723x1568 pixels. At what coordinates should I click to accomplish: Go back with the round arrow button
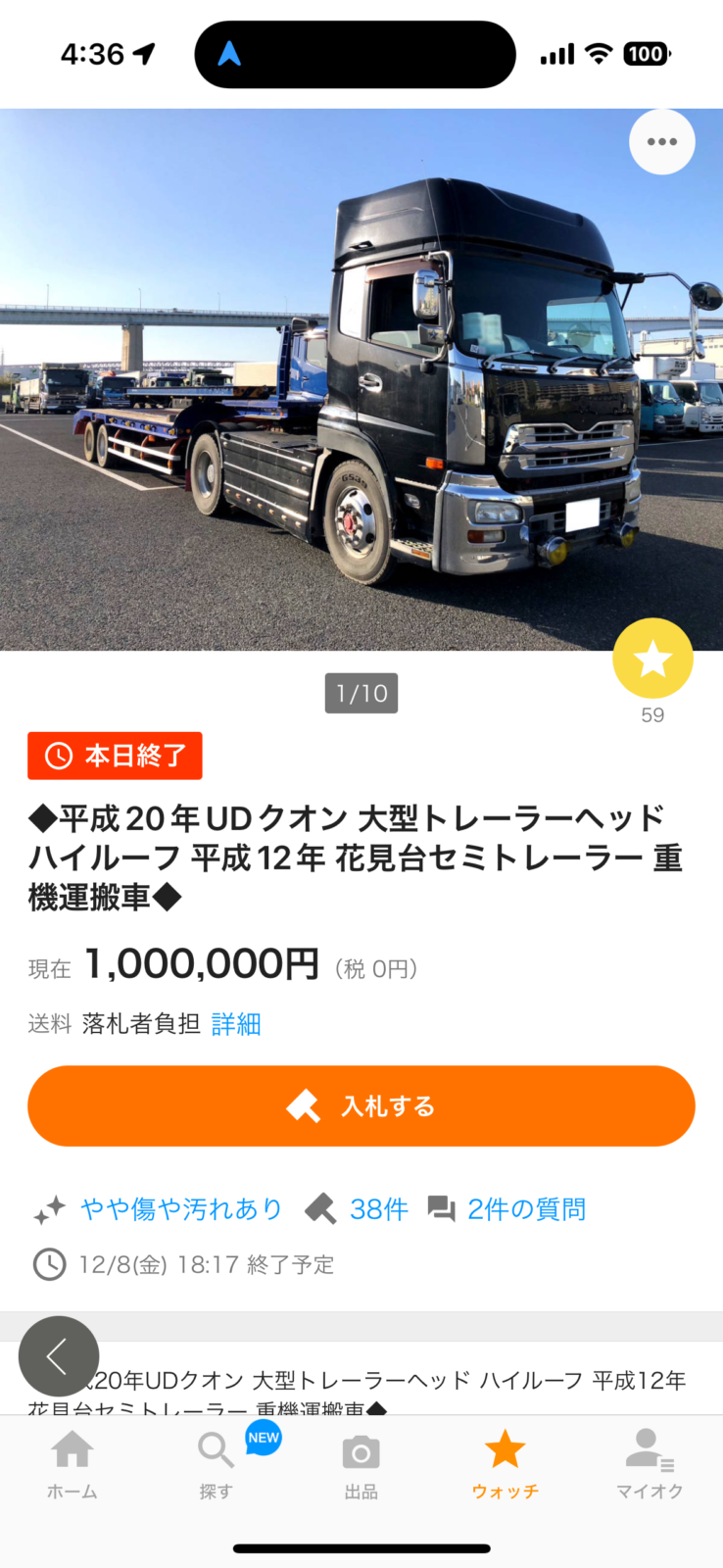(59, 1356)
